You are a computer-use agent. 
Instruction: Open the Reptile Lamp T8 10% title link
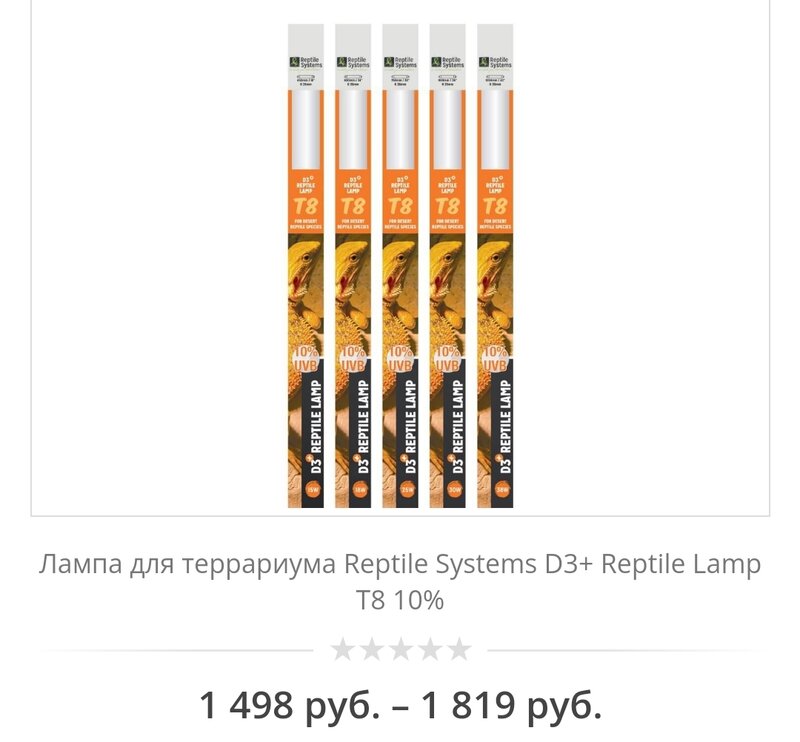pos(400,582)
